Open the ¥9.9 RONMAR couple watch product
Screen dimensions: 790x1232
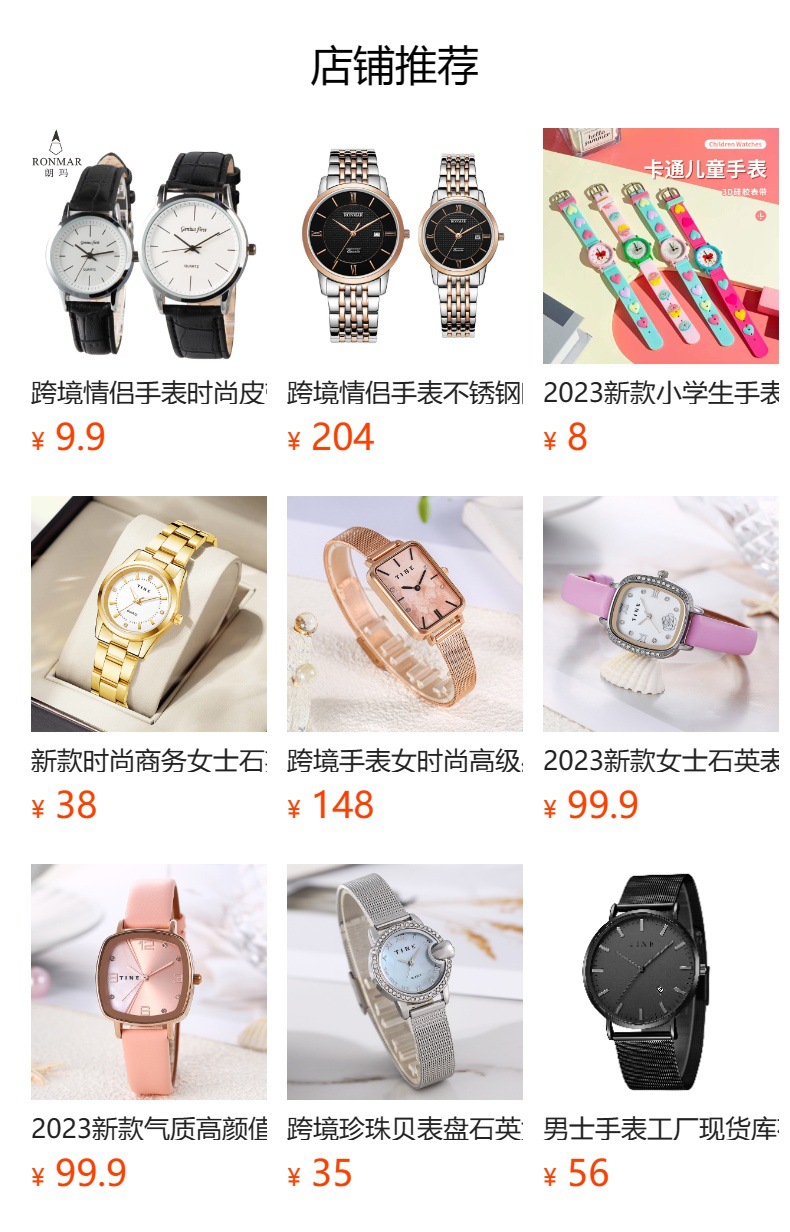148,246
